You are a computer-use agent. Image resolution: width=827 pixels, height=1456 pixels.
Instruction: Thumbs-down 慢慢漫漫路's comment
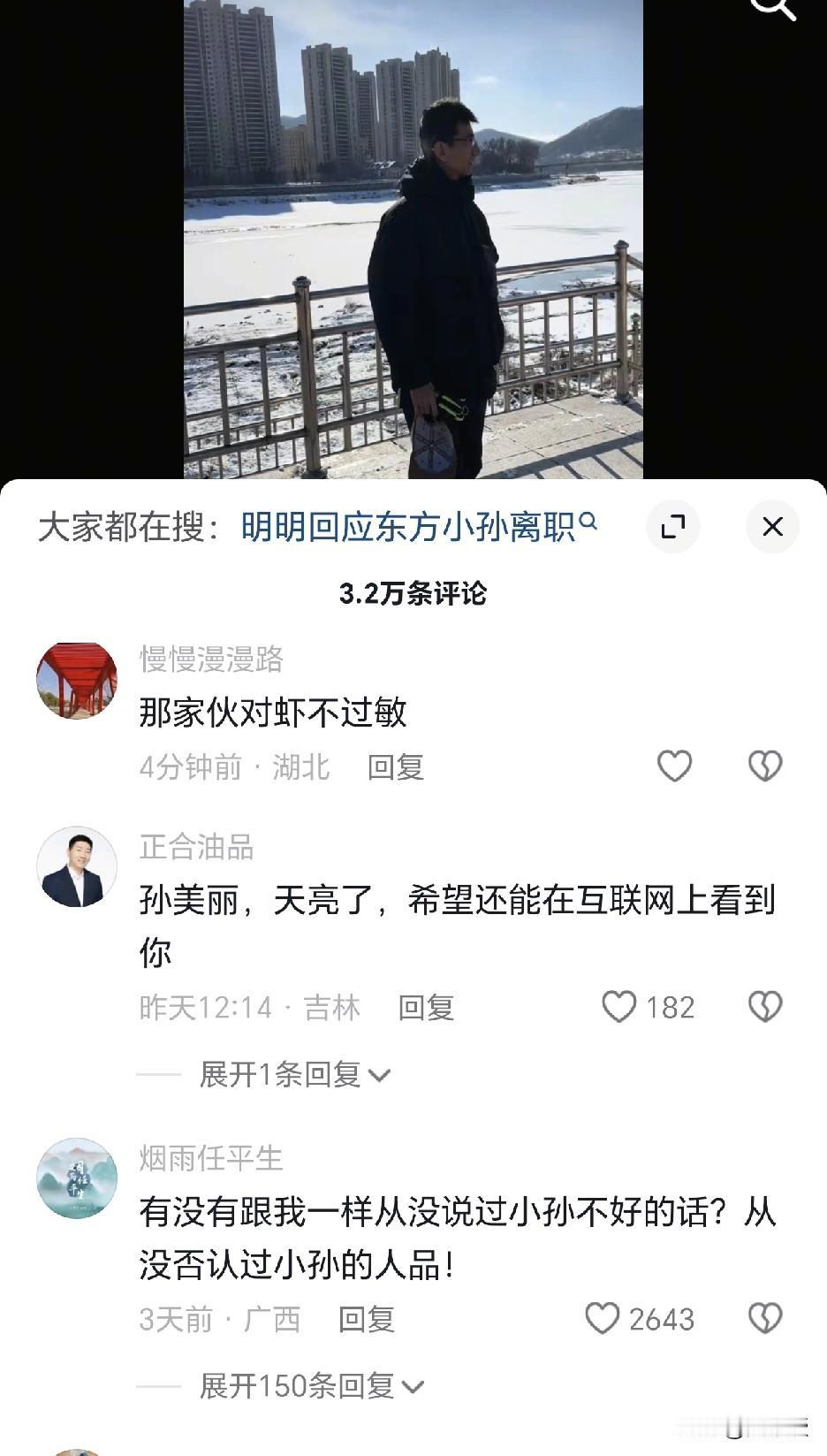point(765,766)
